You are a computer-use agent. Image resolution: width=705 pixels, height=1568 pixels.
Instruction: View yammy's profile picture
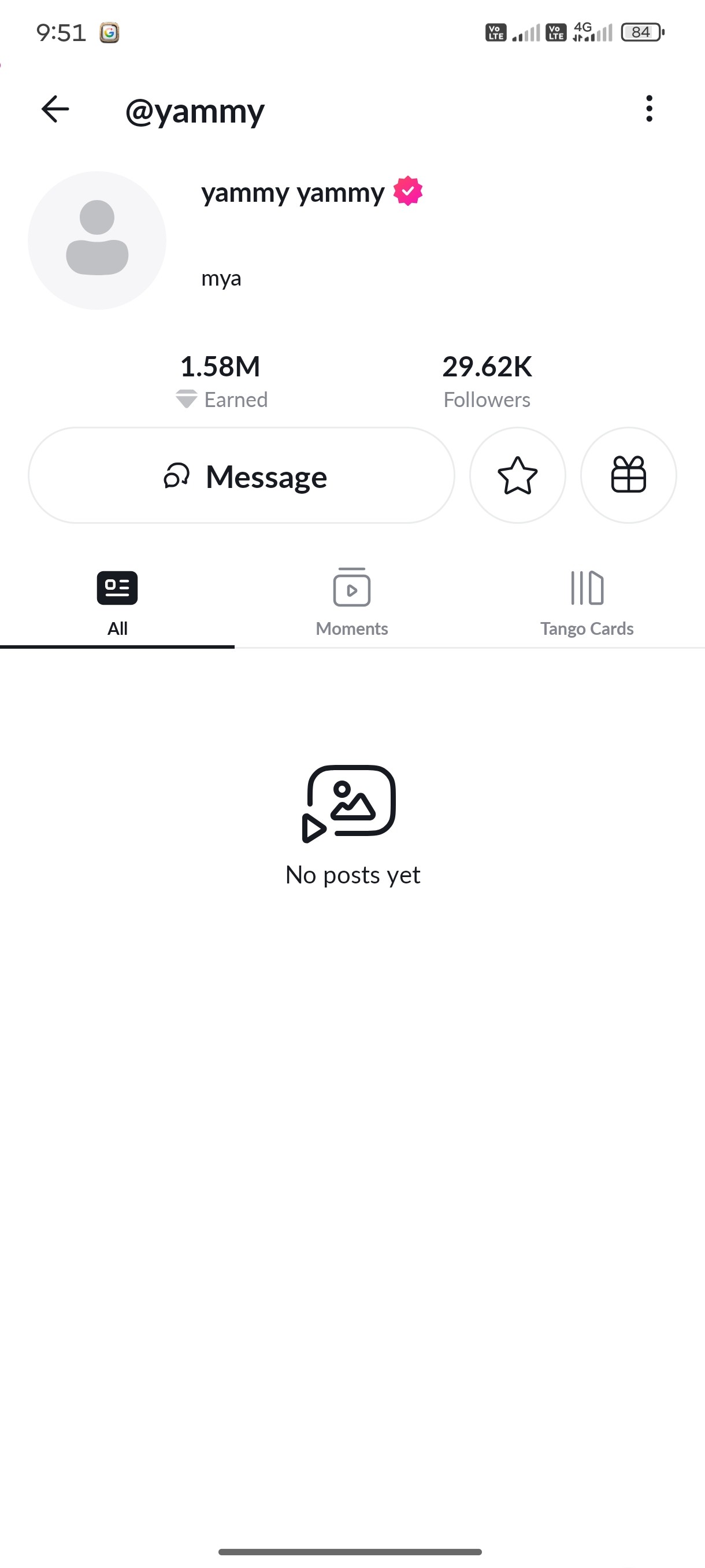click(x=97, y=241)
